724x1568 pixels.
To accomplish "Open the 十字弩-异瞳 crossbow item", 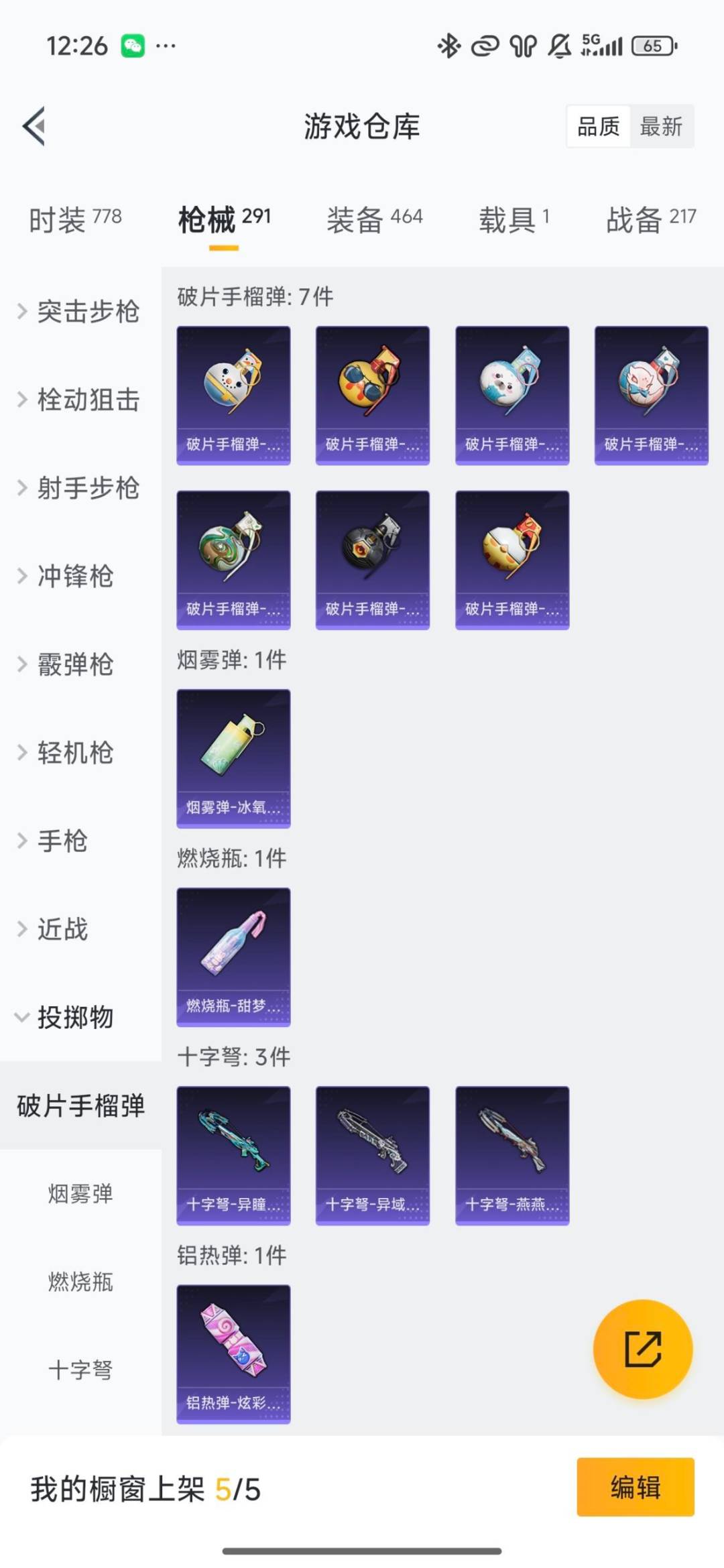I will pyautogui.click(x=233, y=1154).
